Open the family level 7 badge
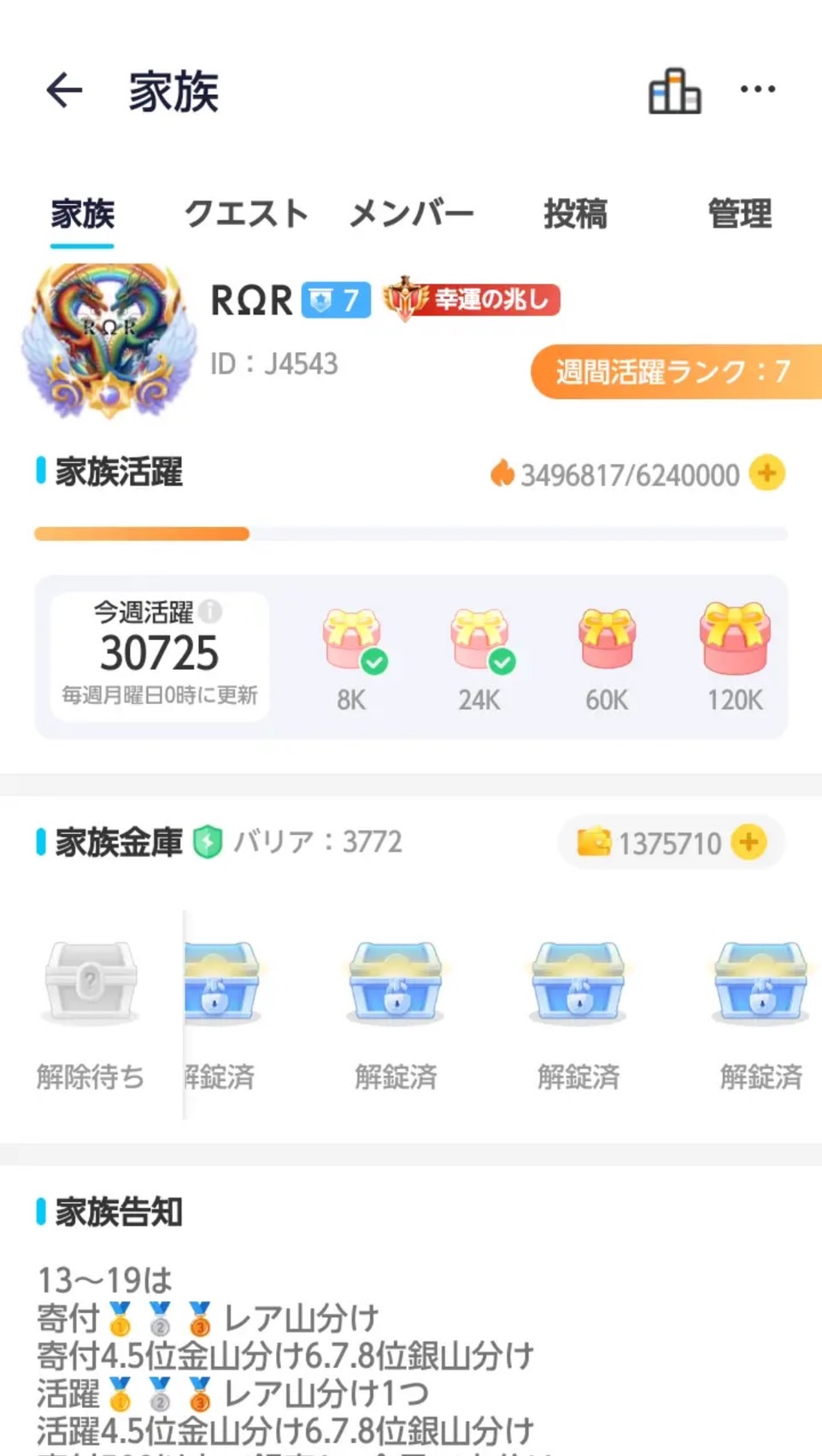 (336, 300)
